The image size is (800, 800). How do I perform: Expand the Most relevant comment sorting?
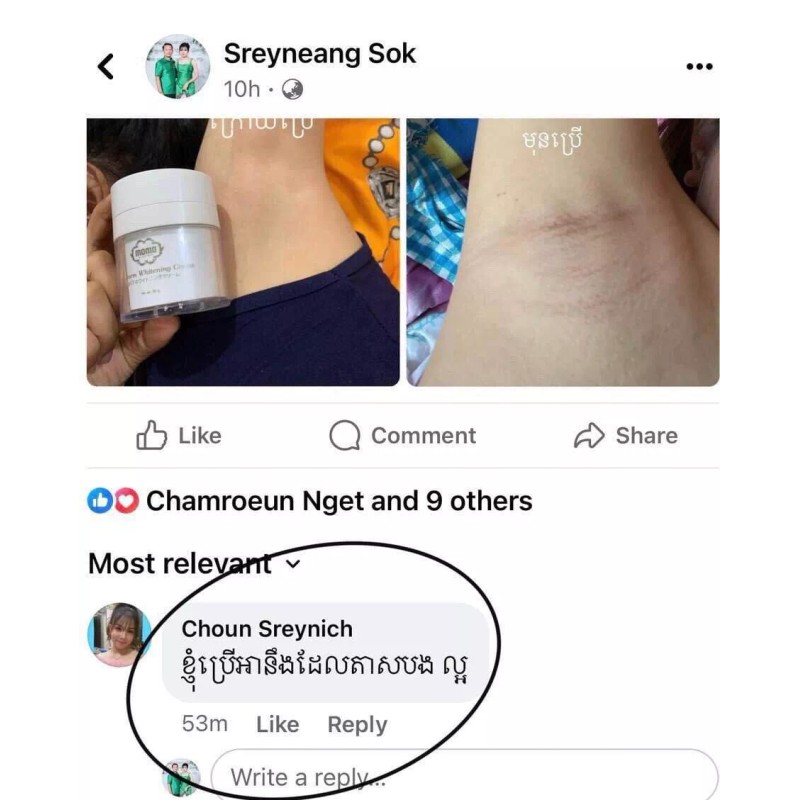point(194,564)
